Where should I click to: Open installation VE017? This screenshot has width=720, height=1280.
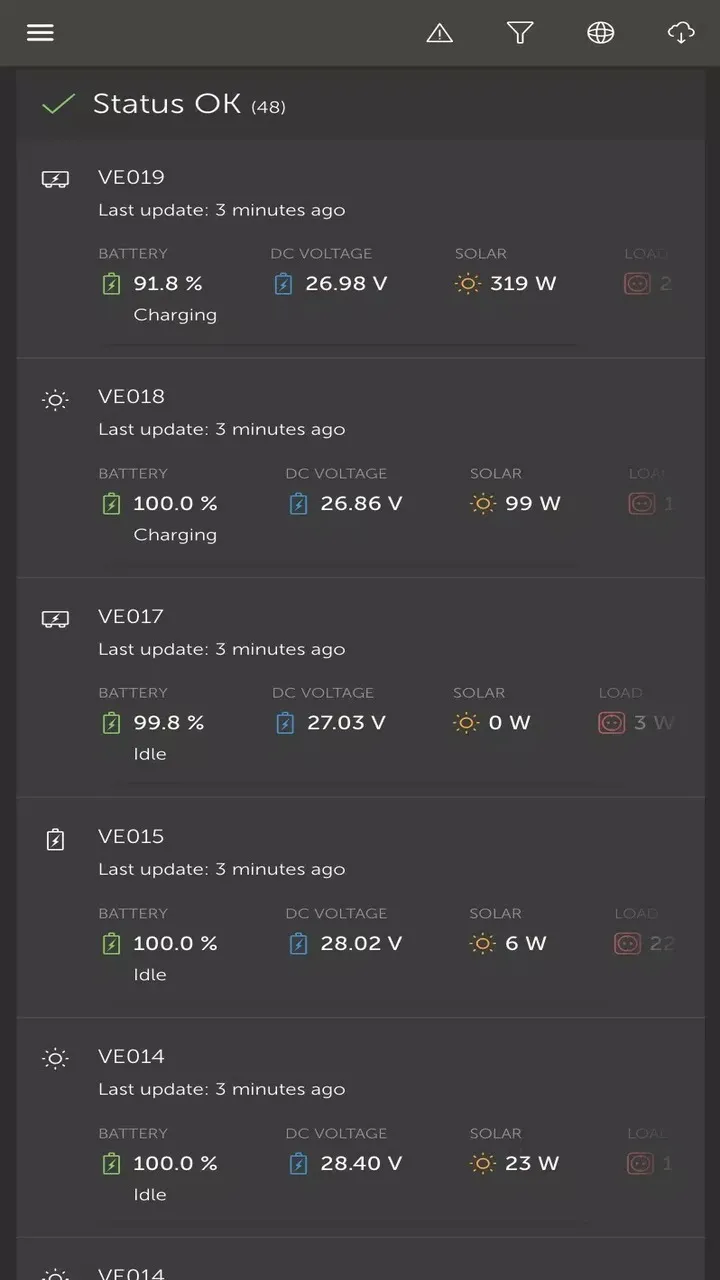[361, 688]
